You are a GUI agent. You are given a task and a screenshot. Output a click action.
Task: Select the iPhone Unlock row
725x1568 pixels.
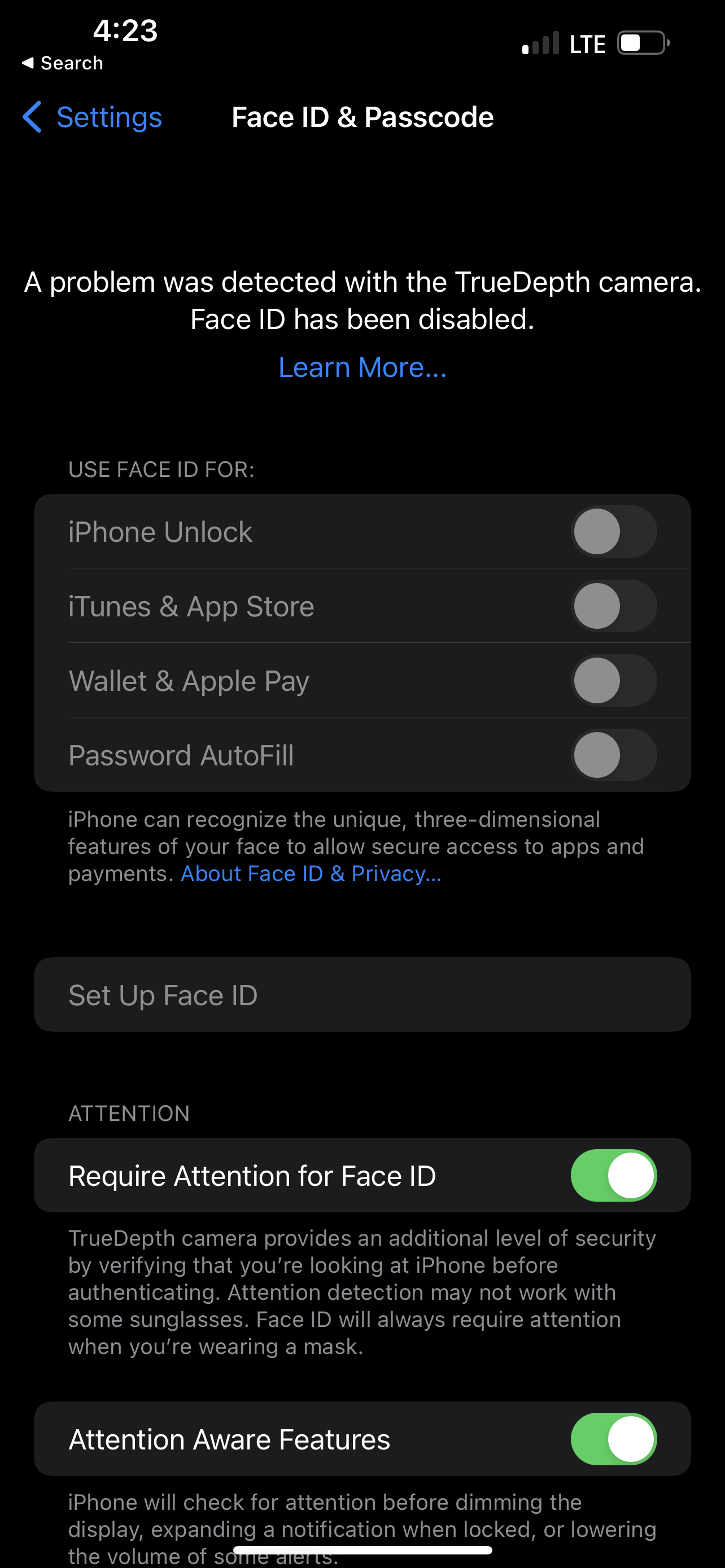coord(161,531)
